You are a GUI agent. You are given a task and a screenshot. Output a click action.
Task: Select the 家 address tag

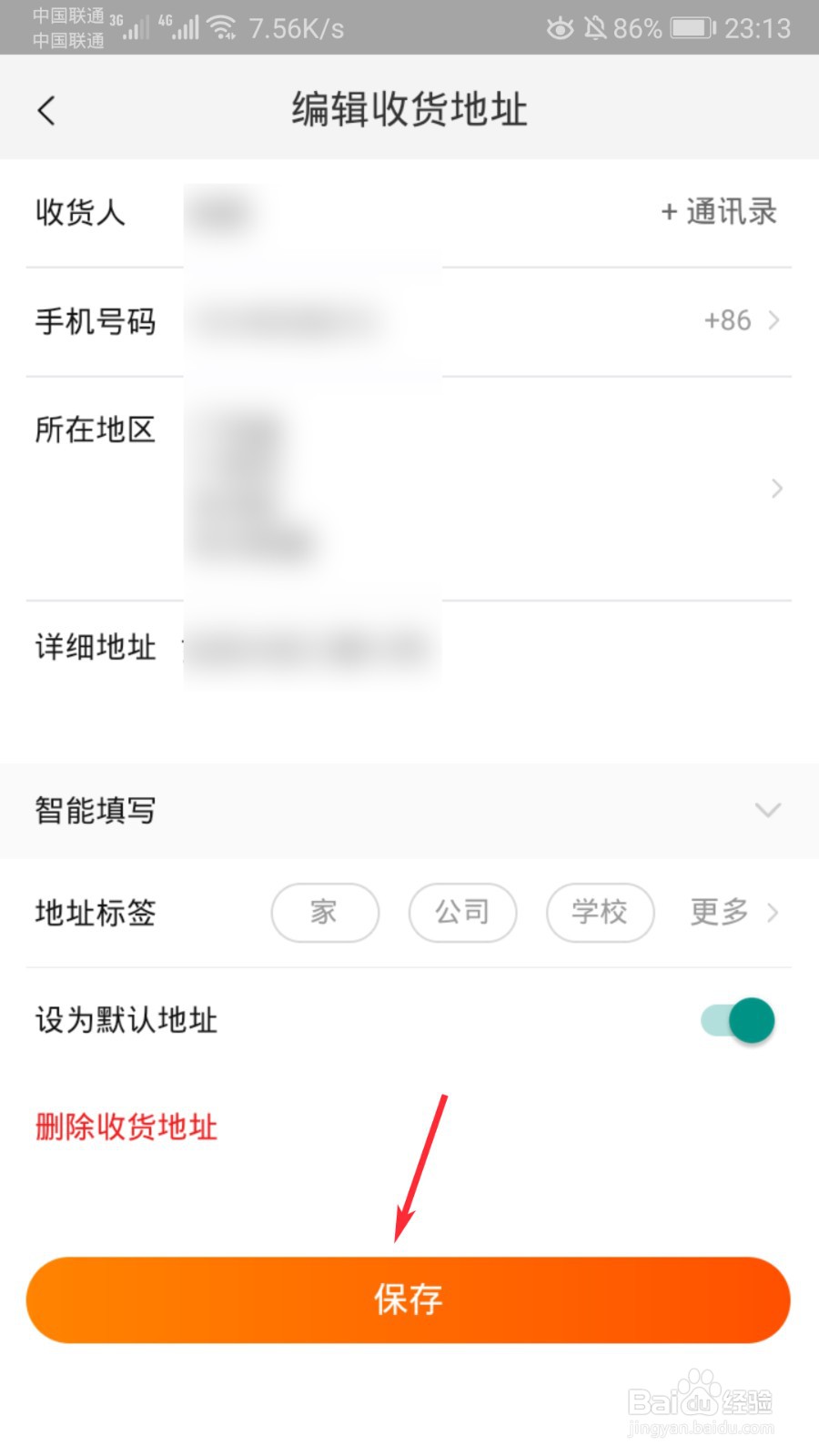(325, 913)
